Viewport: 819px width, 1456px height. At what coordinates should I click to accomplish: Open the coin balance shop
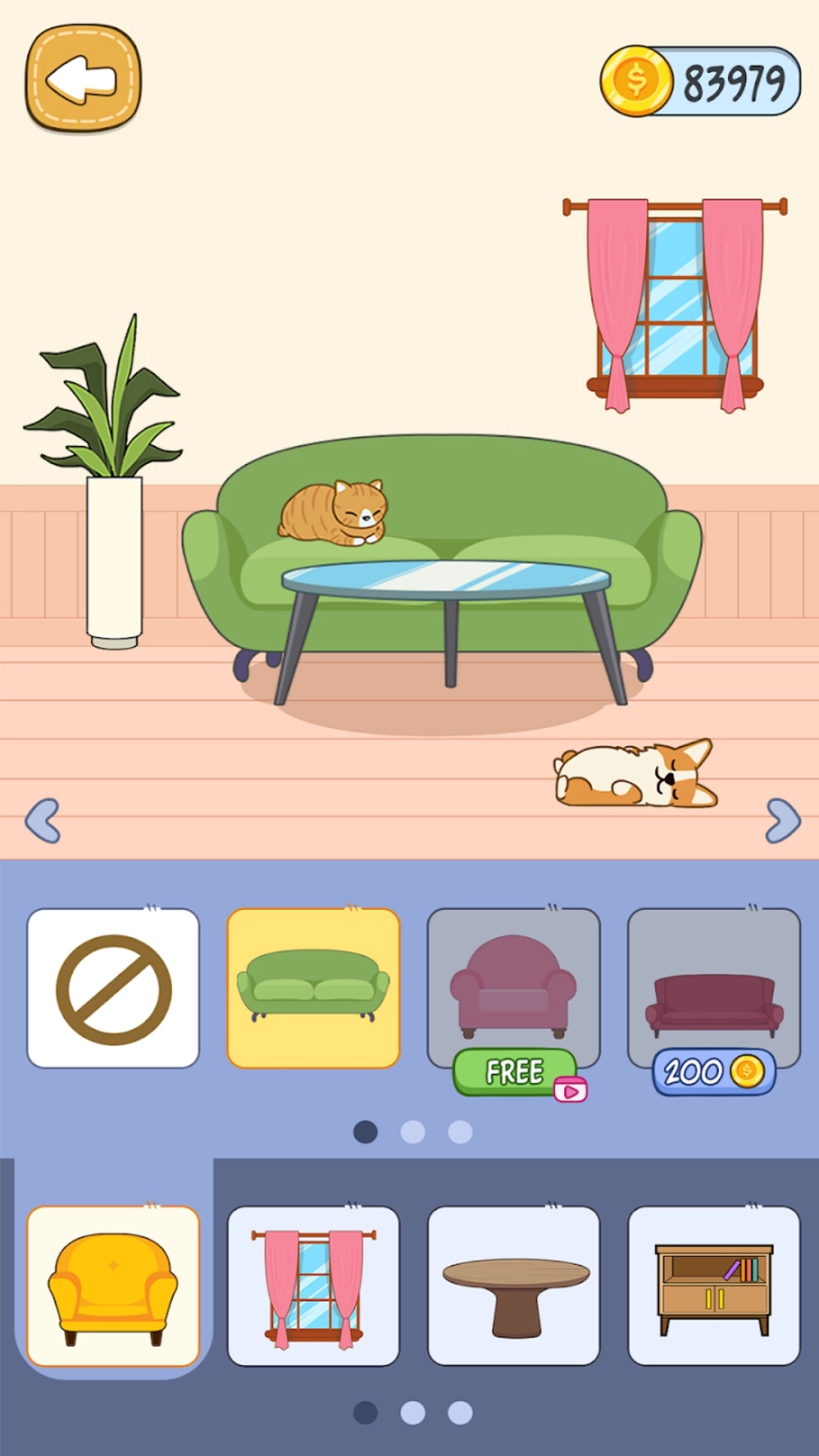click(700, 81)
